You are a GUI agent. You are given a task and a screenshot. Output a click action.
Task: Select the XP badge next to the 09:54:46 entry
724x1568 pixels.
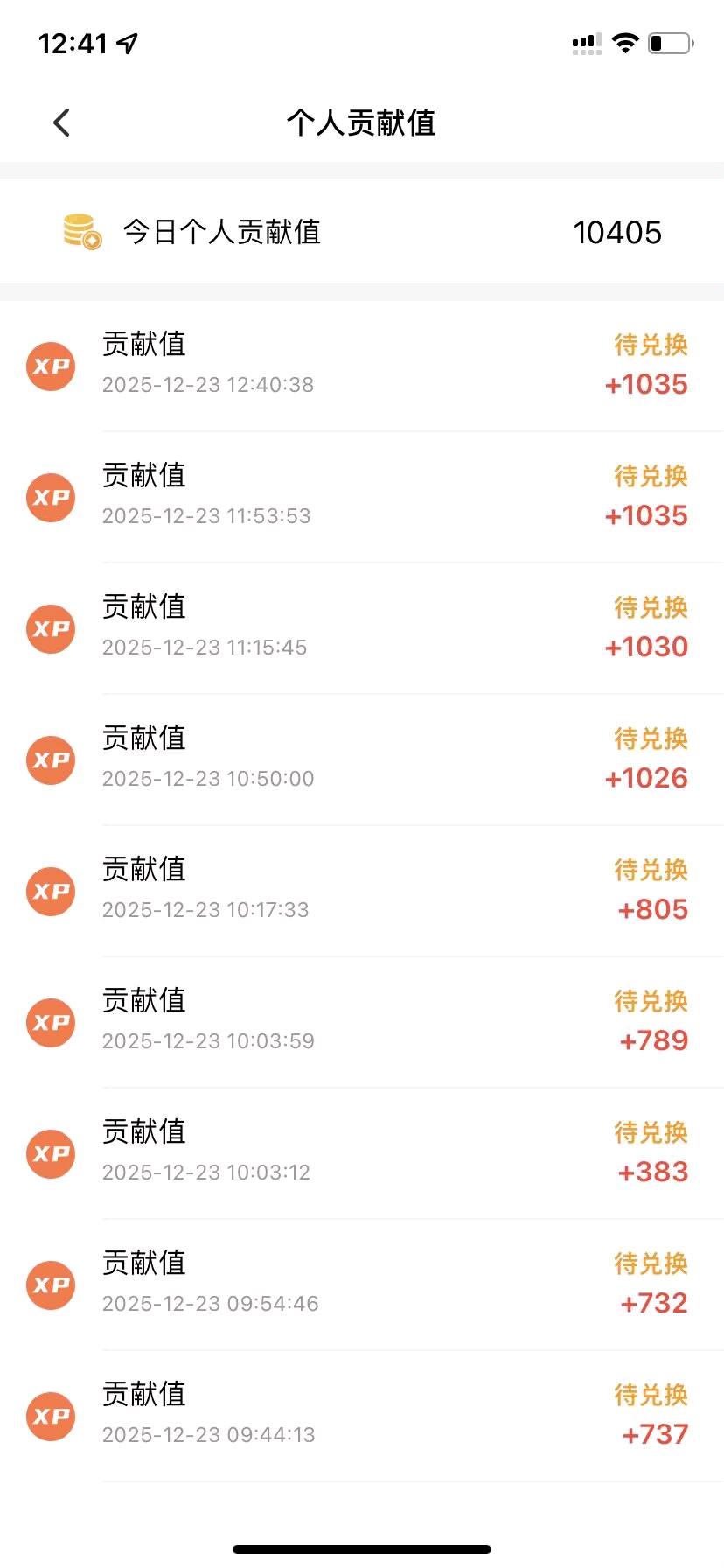pos(50,1284)
